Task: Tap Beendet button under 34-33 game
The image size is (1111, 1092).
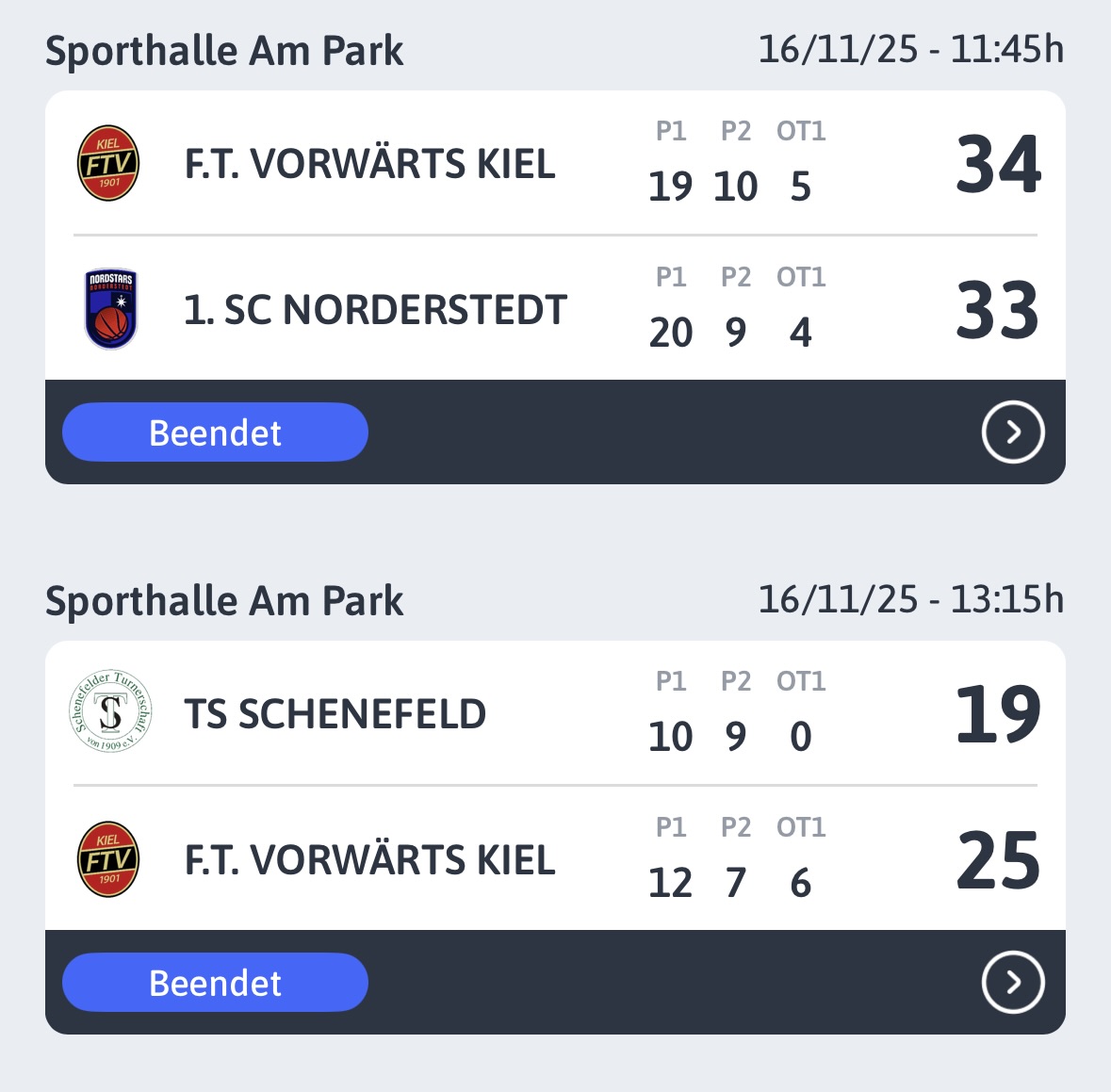Action: (x=215, y=432)
